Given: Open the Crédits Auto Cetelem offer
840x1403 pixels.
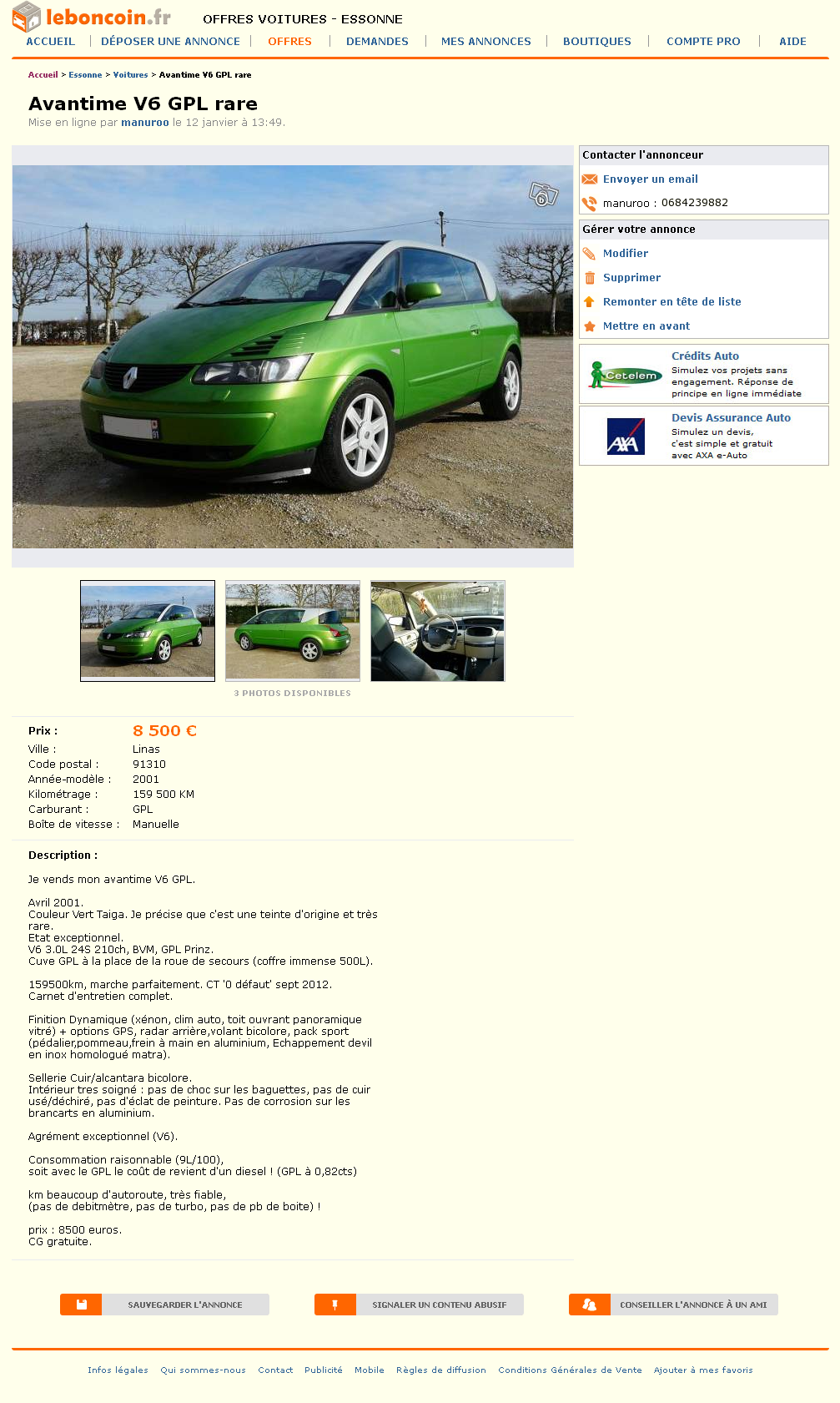Looking at the screenshot, I should click(704, 374).
